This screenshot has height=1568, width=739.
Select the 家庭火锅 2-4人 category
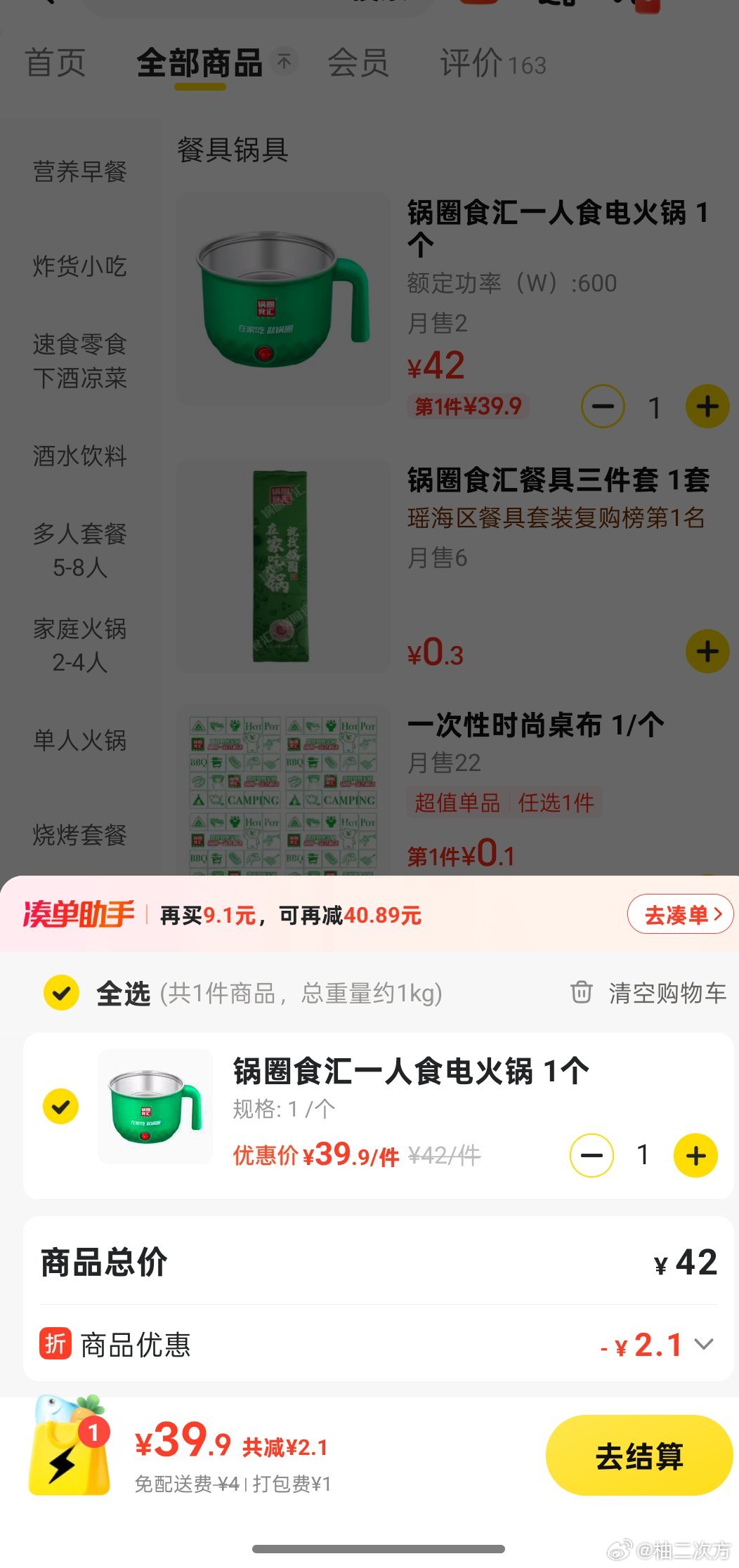point(79,645)
